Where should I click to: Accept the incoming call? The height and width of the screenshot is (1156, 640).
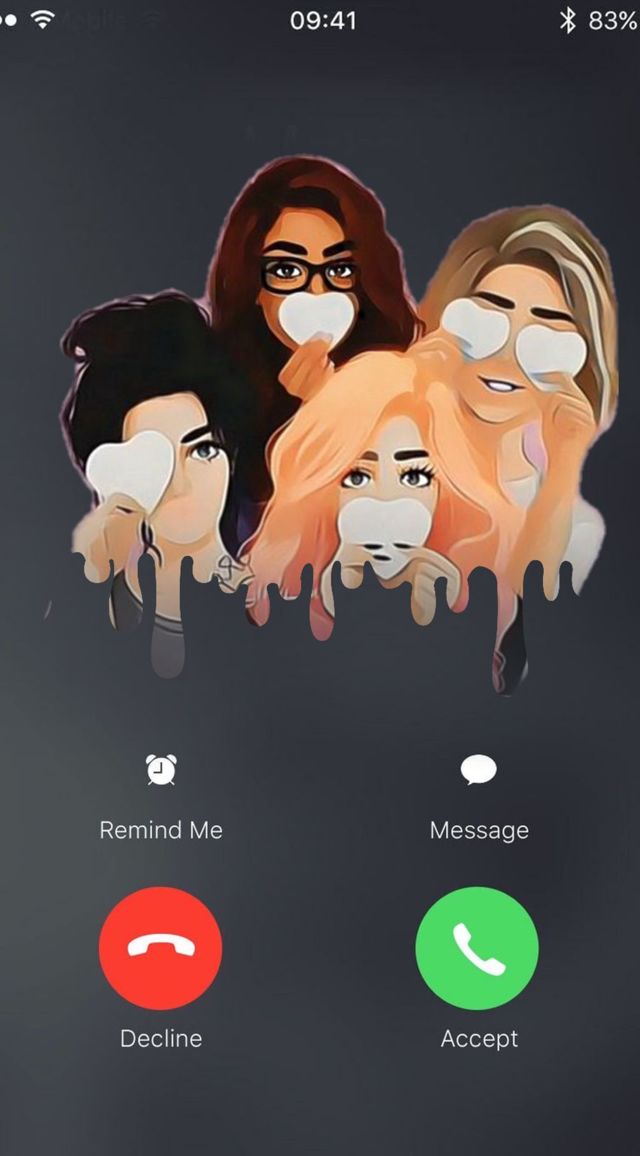(477, 948)
